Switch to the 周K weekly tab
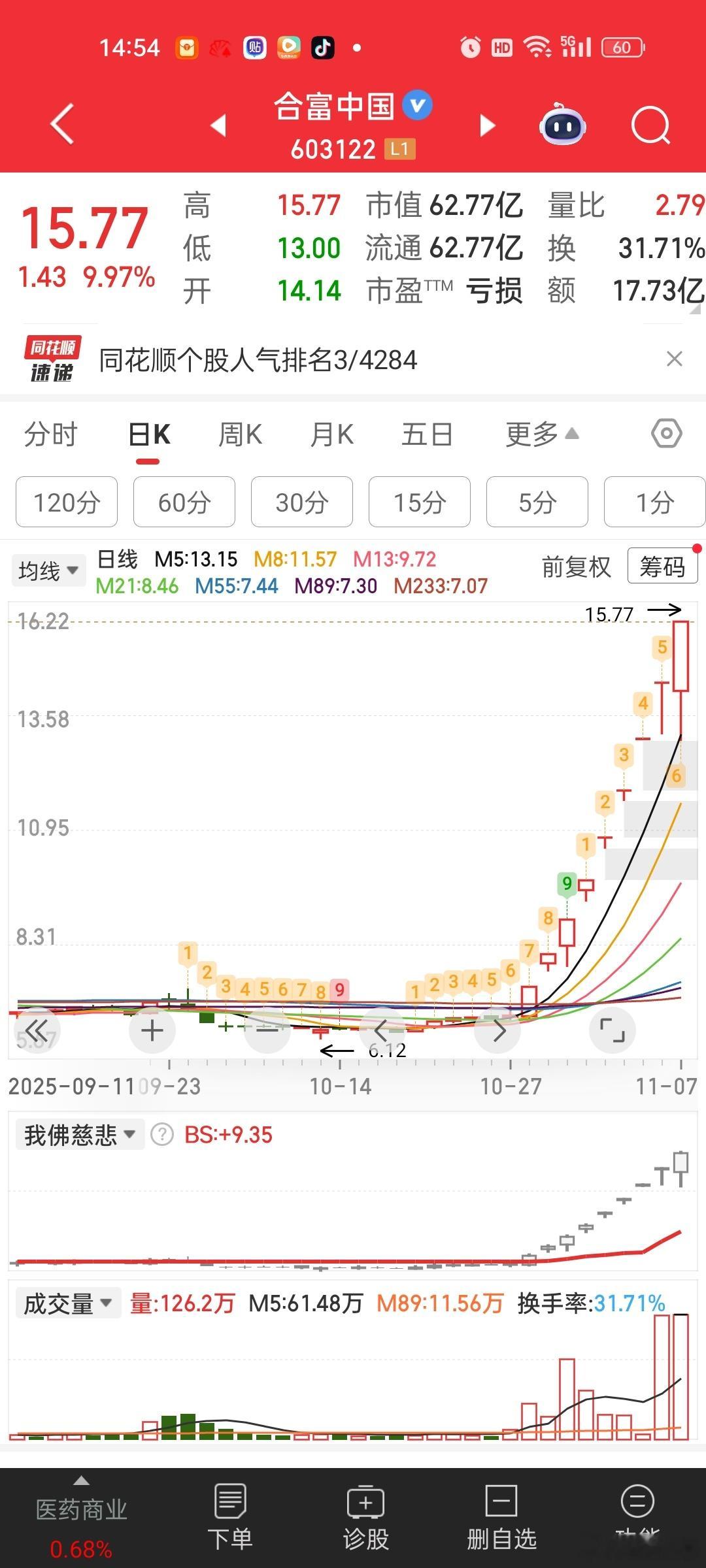 point(240,433)
